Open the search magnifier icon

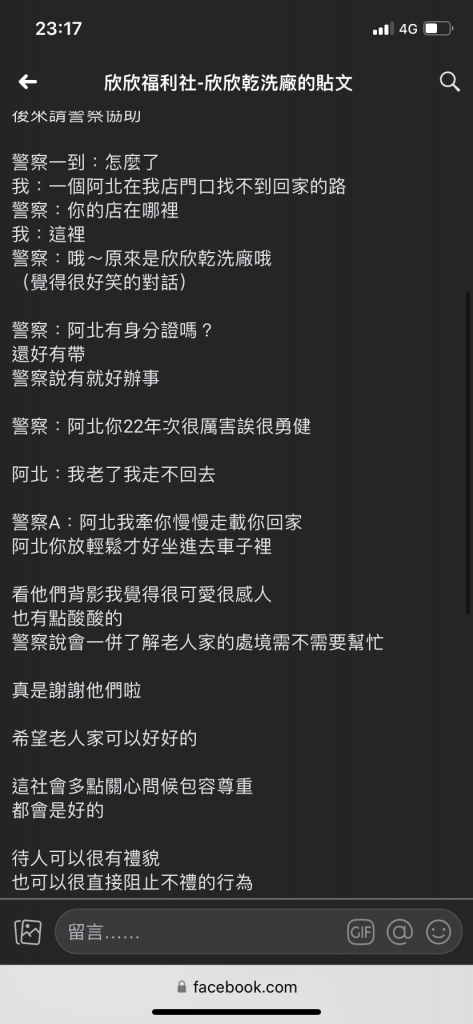click(x=449, y=82)
